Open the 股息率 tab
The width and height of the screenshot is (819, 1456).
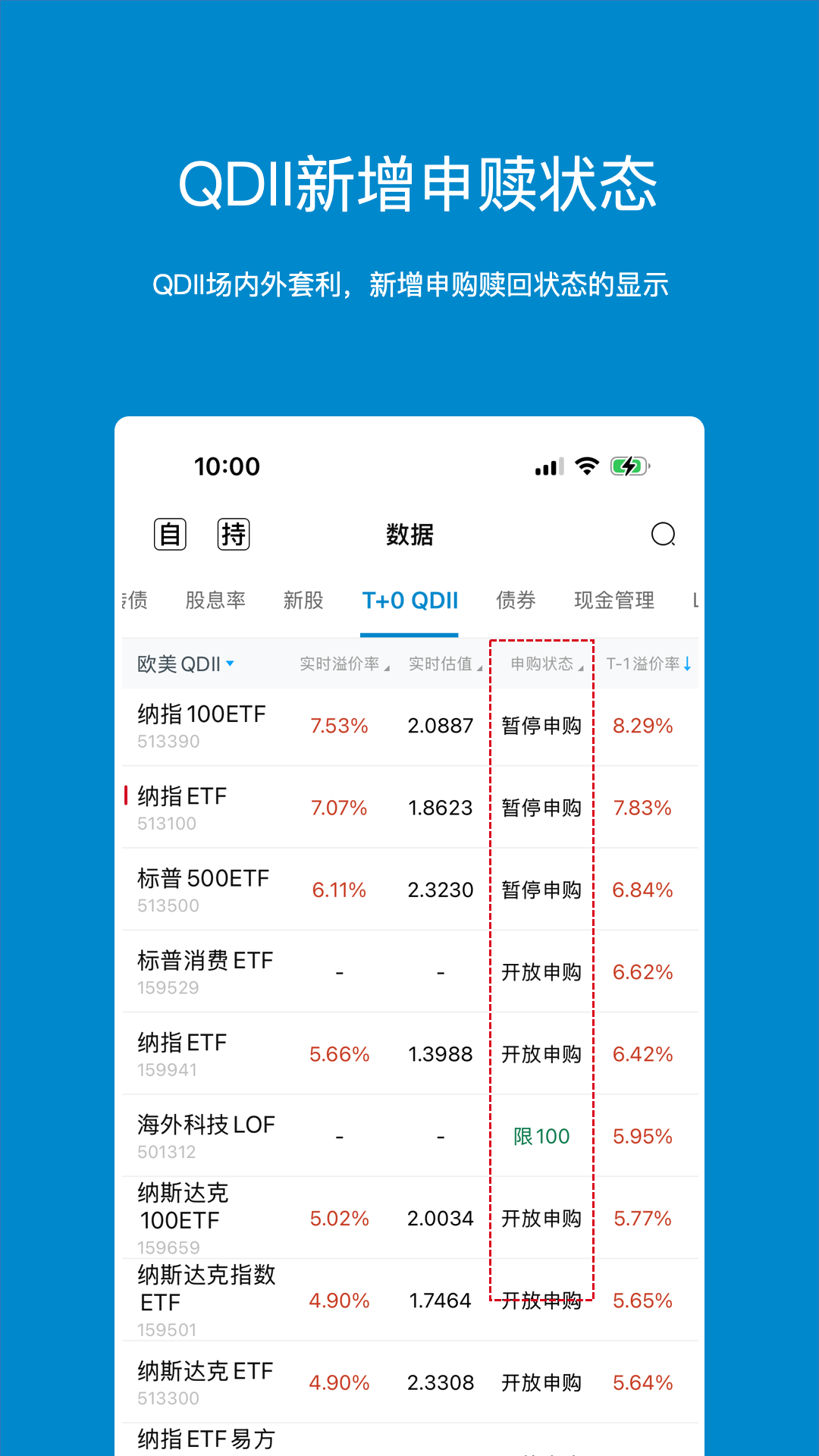(x=216, y=601)
